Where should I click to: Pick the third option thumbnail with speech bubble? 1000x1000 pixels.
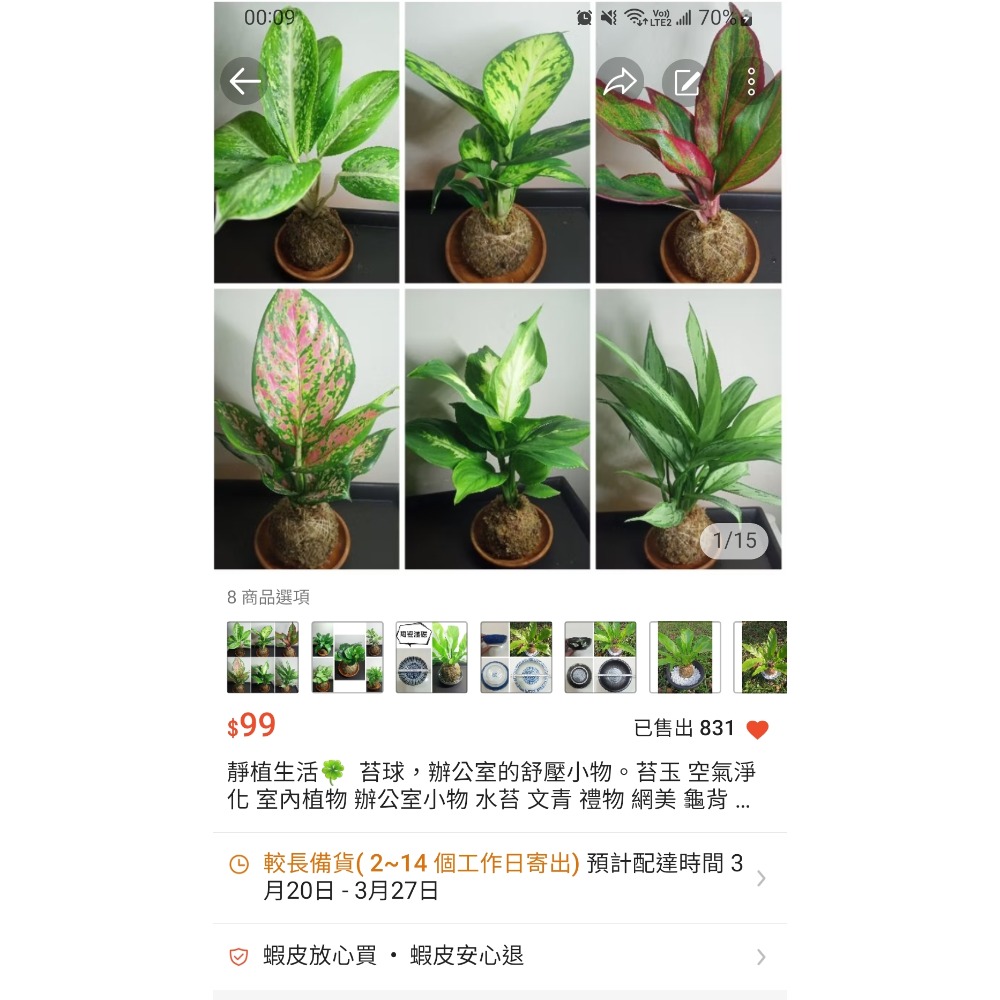point(432,657)
